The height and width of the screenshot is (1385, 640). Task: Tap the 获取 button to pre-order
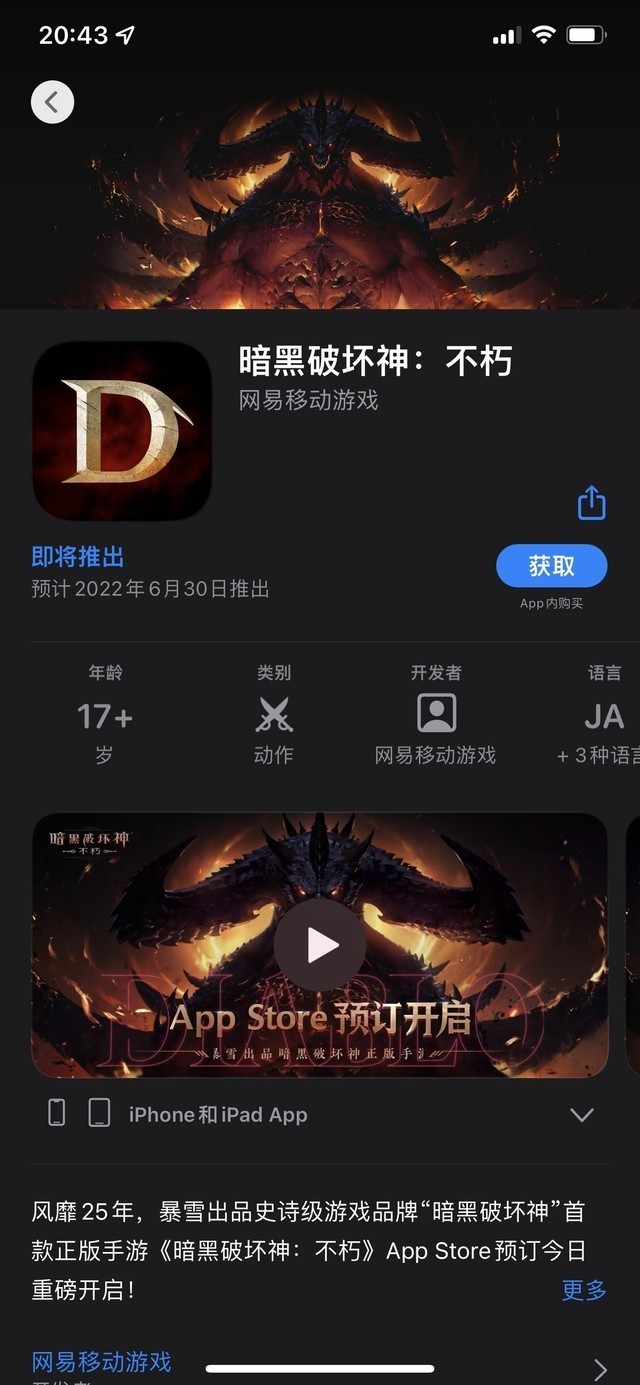coord(551,566)
